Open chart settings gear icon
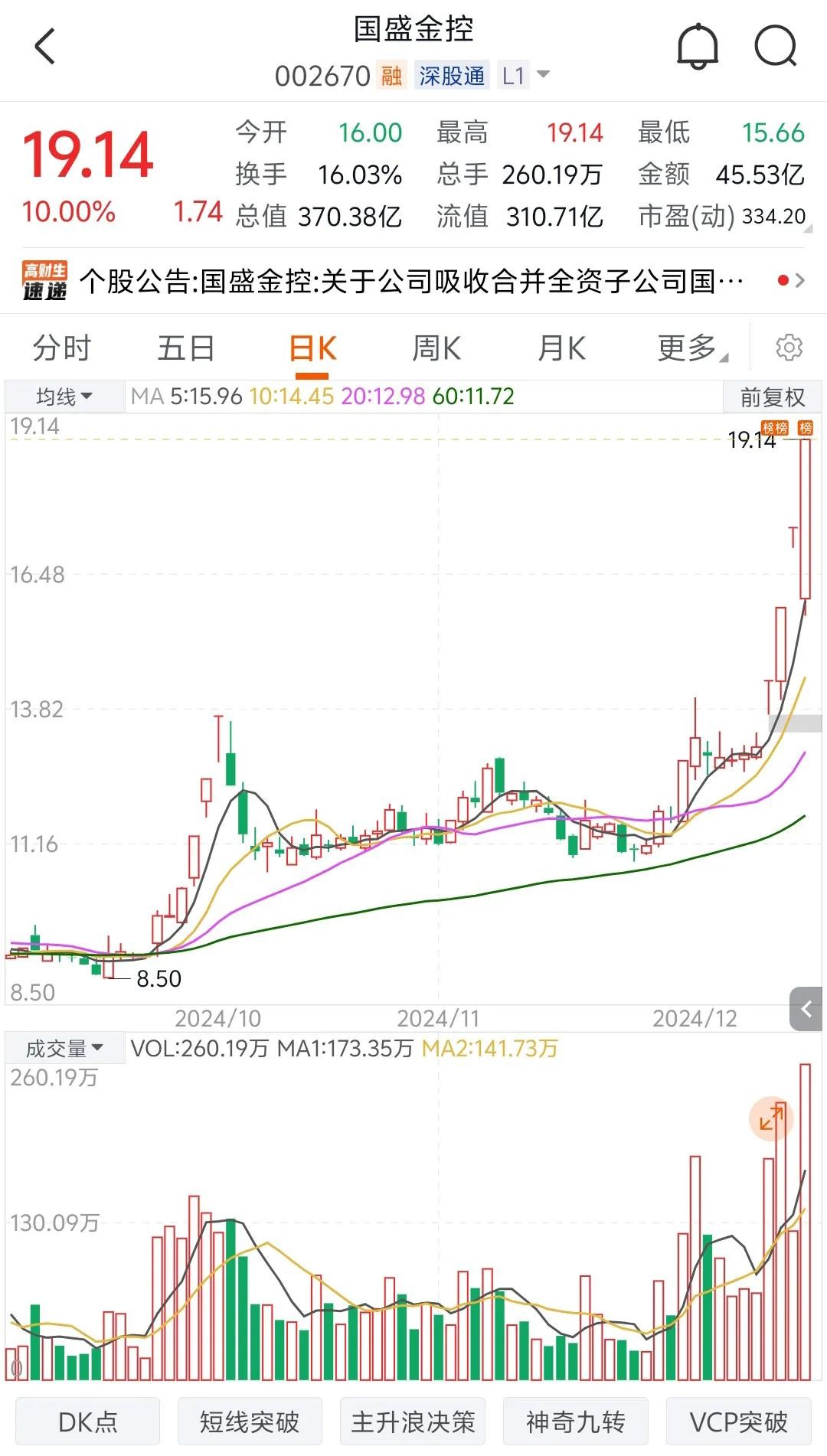827x1456 pixels. (789, 348)
